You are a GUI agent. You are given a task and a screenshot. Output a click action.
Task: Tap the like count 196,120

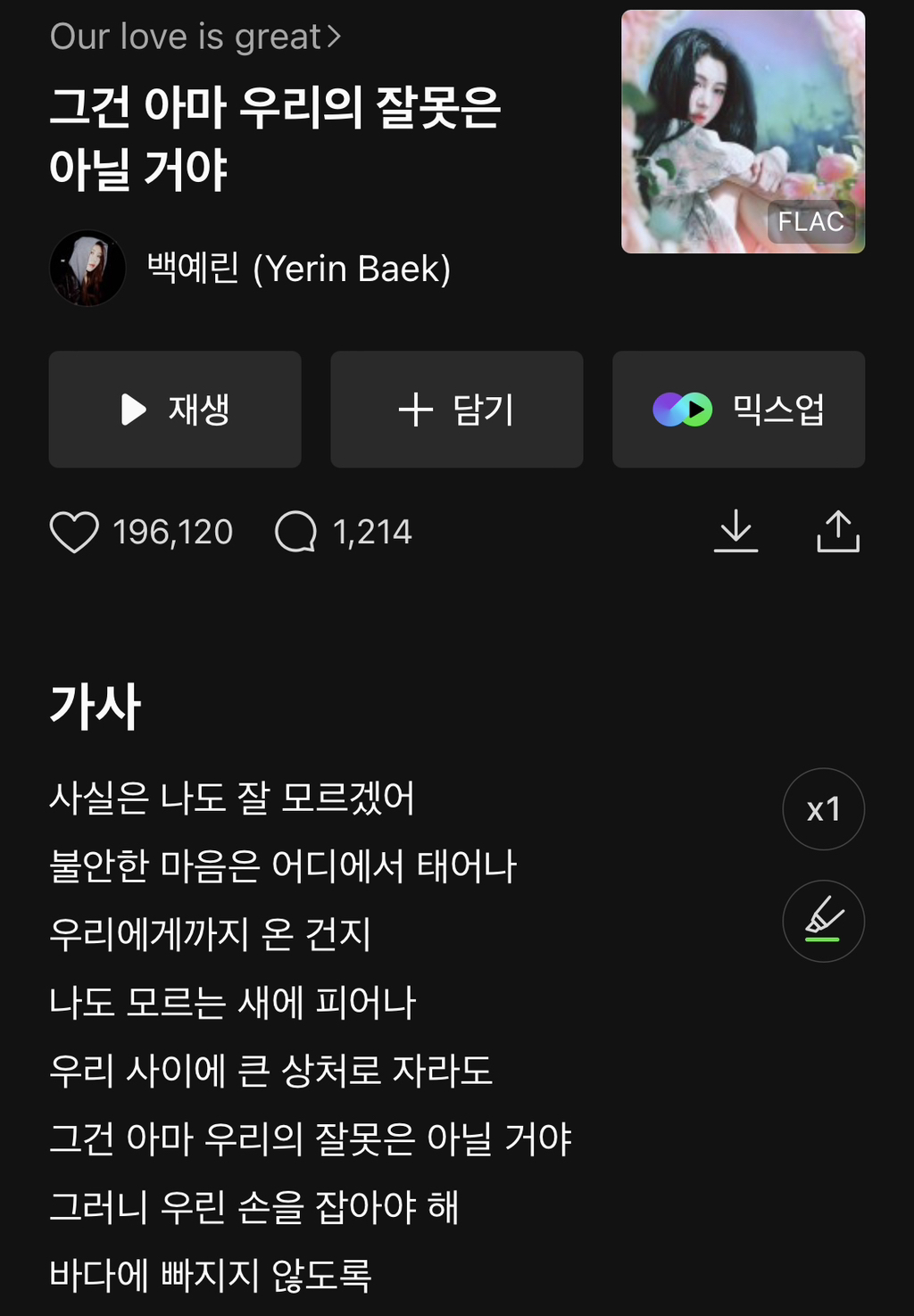[171, 532]
